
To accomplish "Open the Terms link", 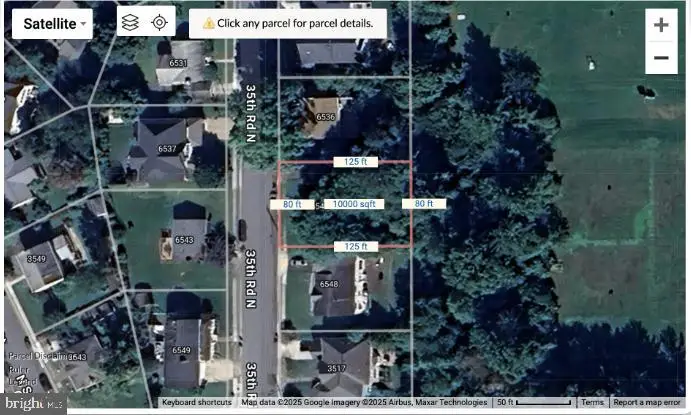I will 592,402.
